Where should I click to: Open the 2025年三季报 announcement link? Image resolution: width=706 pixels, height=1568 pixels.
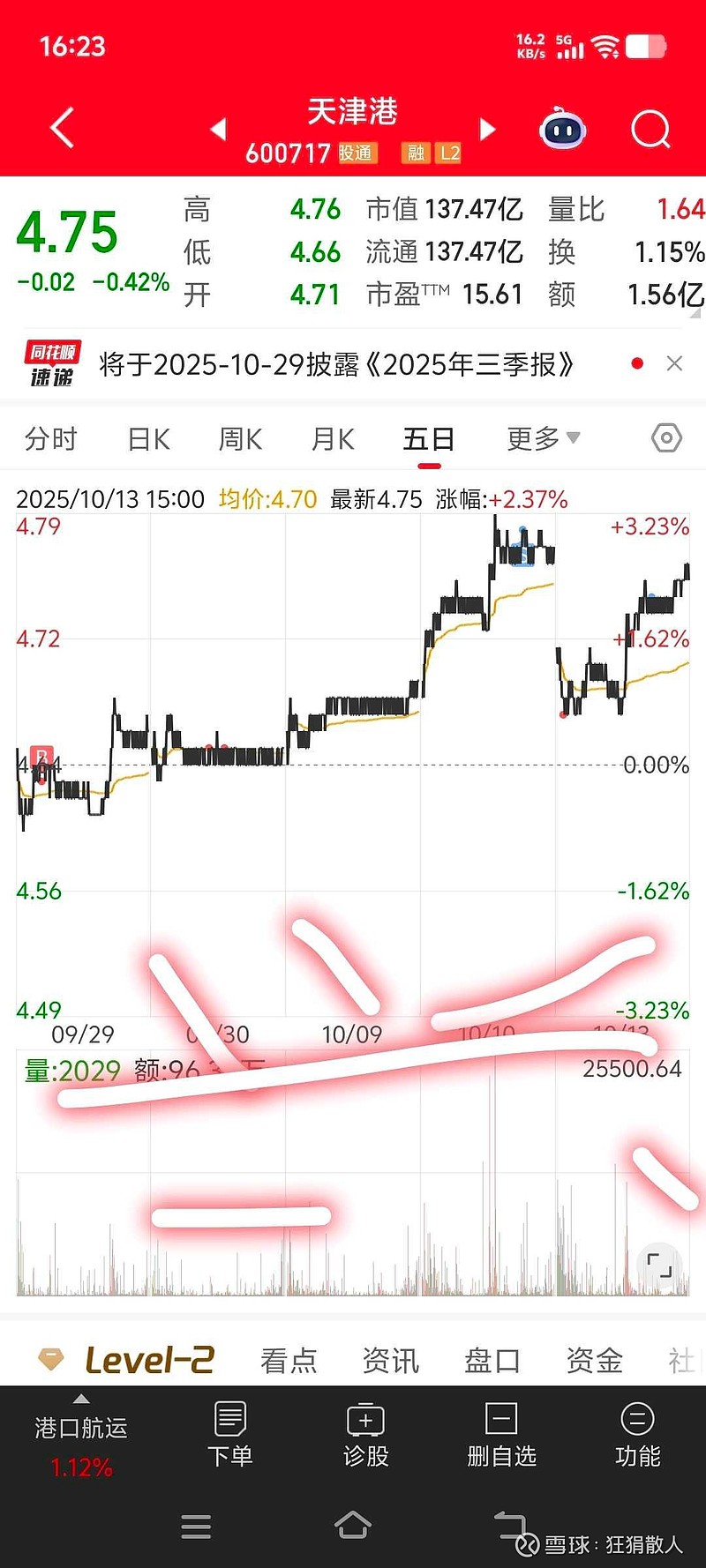(338, 363)
